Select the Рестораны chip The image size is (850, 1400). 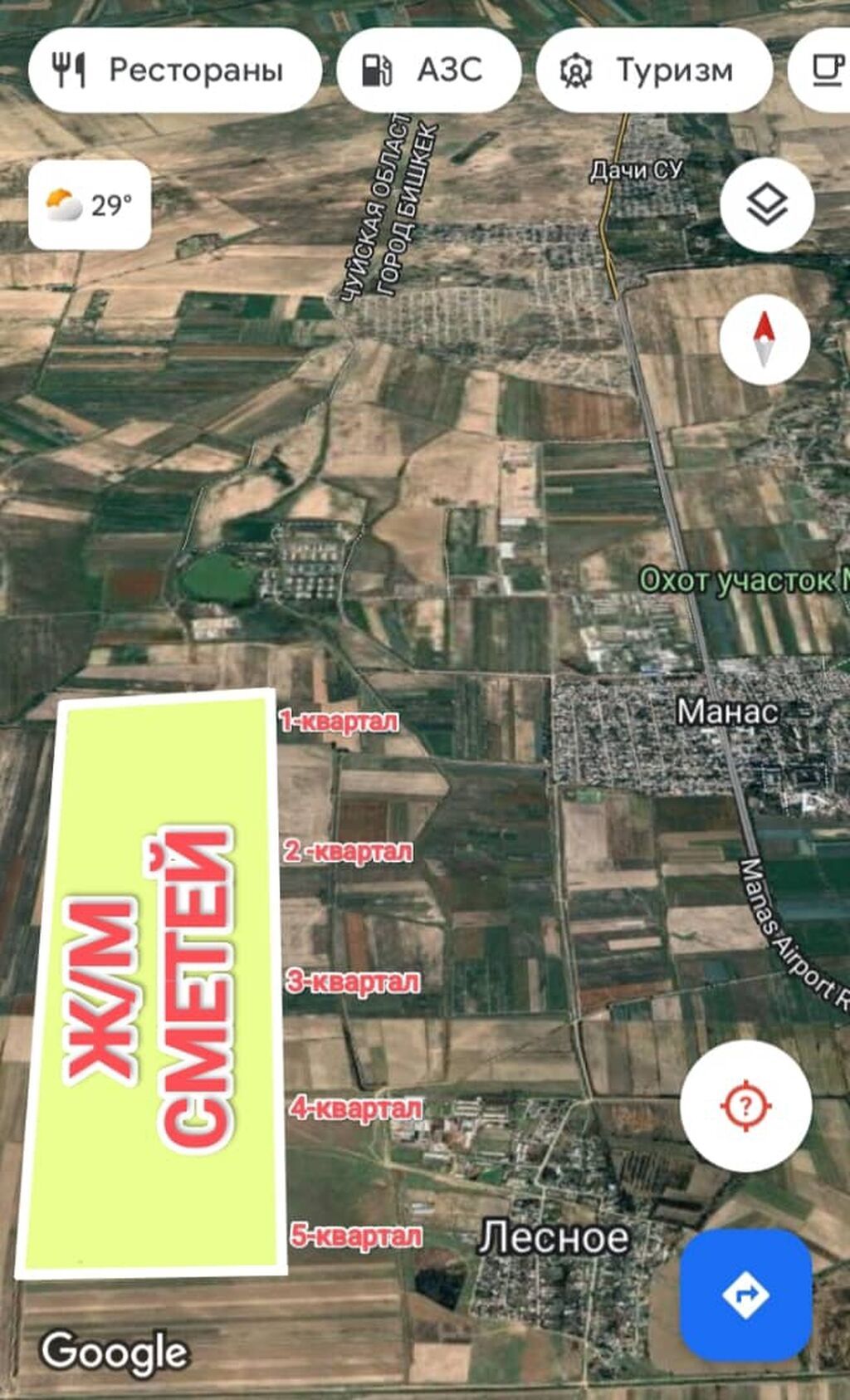175,71
